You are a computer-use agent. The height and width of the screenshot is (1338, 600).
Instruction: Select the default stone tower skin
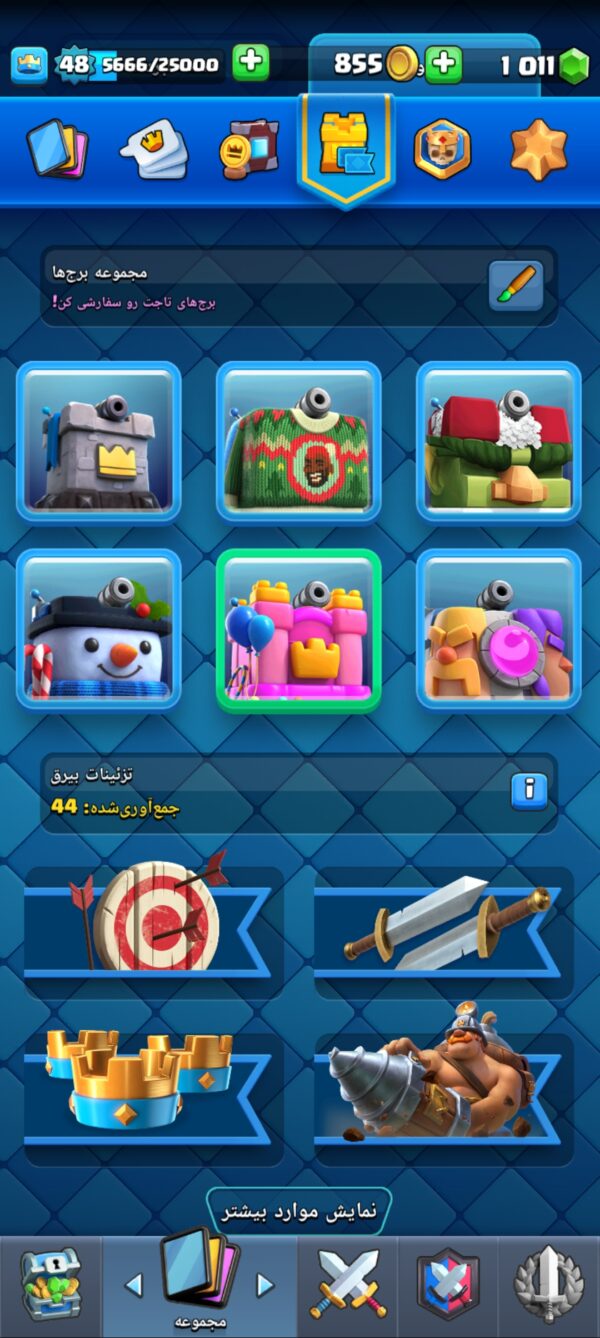[x=99, y=441]
